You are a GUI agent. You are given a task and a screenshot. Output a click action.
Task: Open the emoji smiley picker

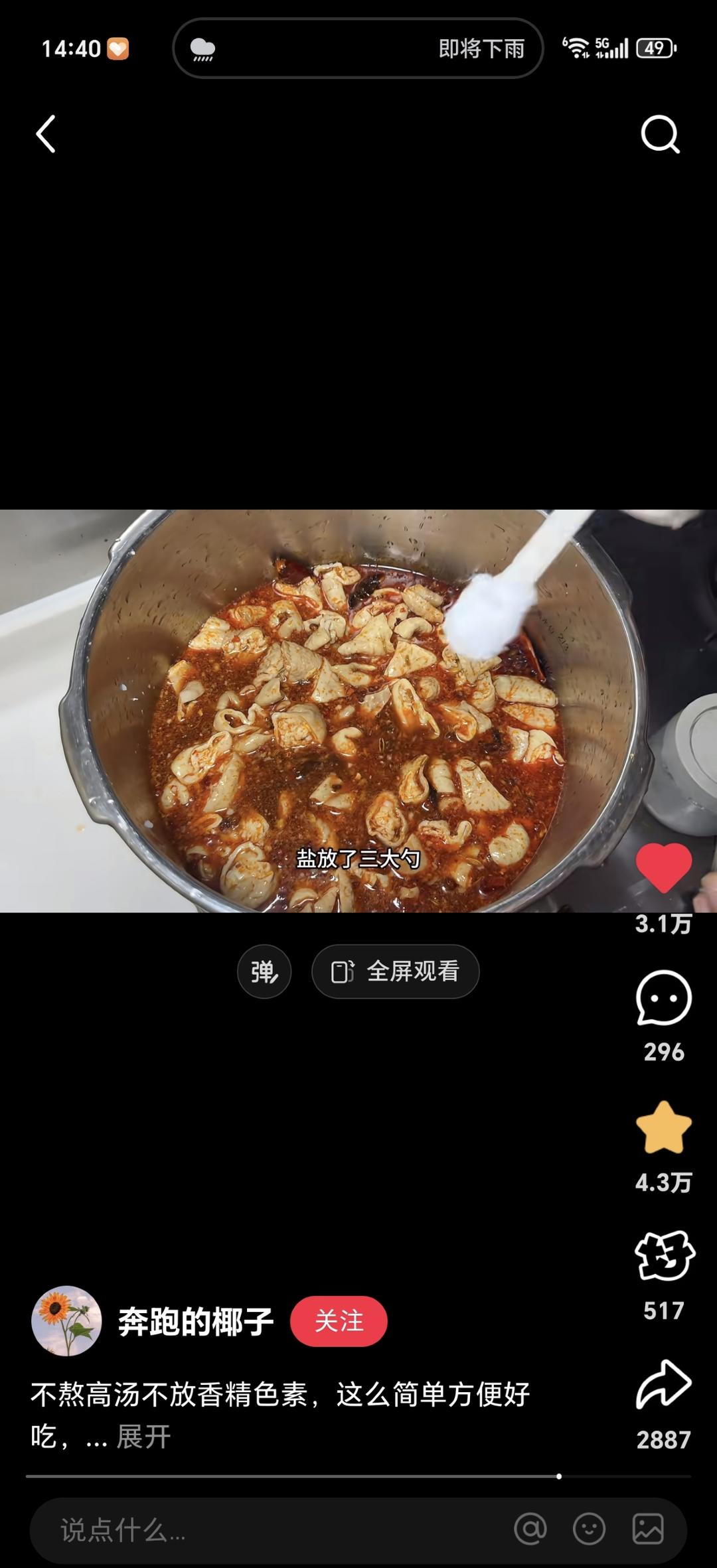pyautogui.click(x=589, y=1530)
